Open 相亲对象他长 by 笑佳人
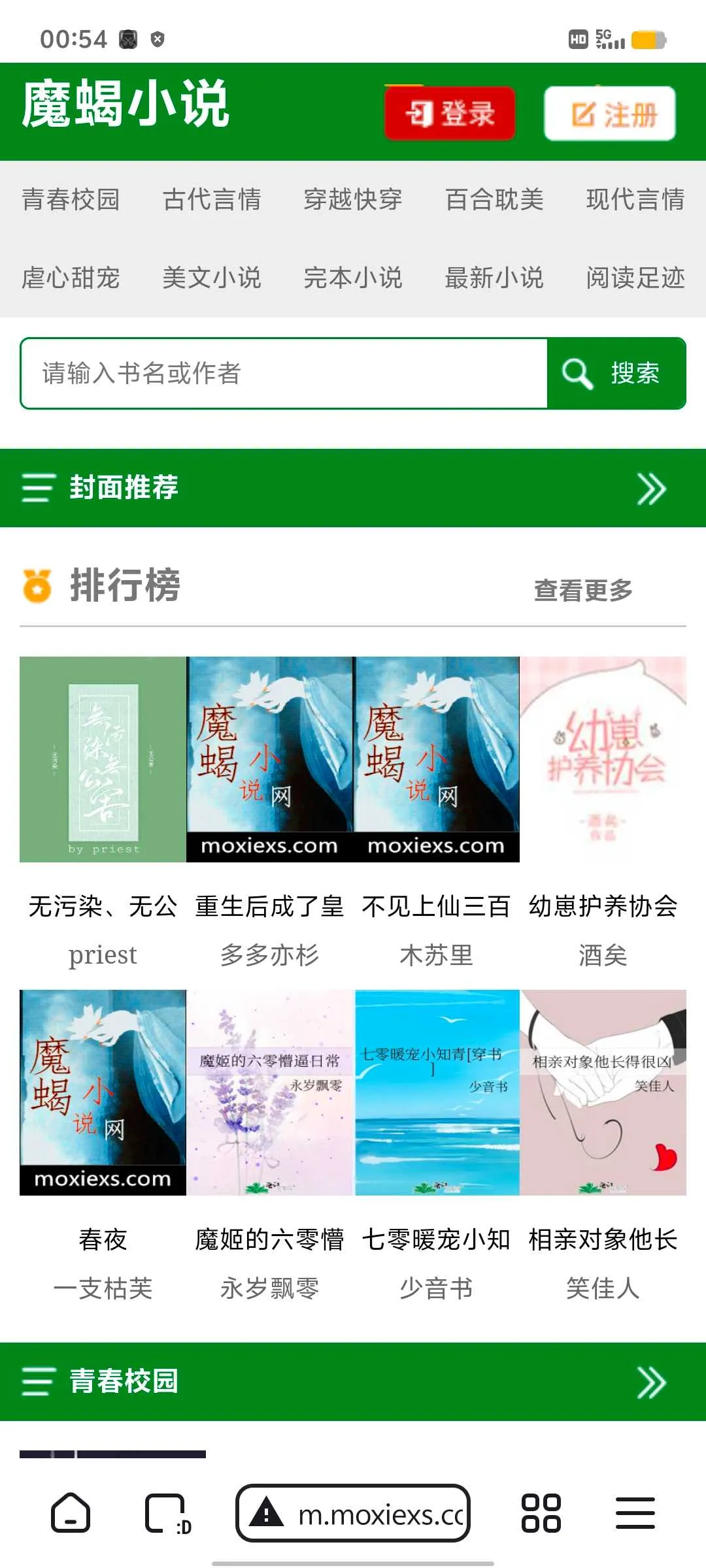The height and width of the screenshot is (1568, 706). (x=603, y=1092)
